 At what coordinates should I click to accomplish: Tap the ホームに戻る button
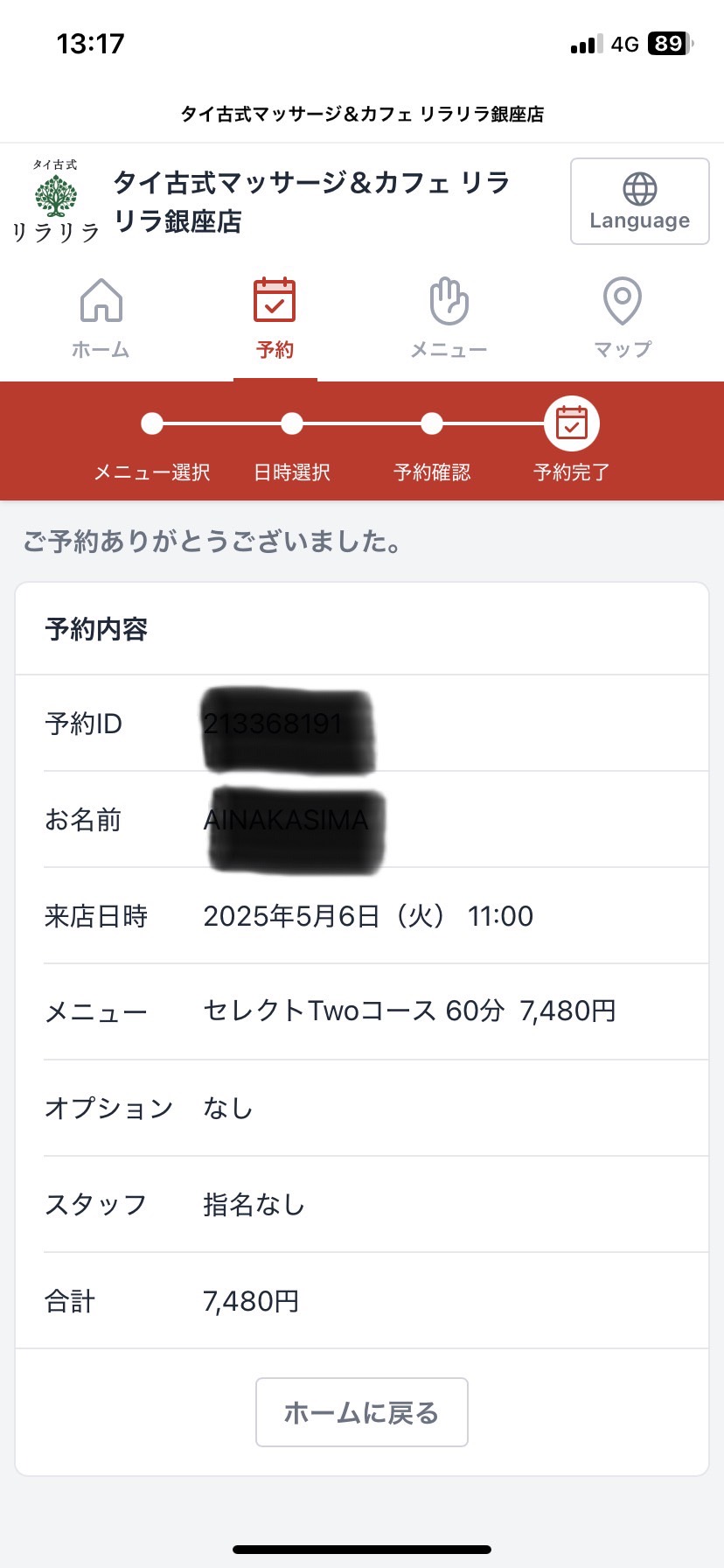click(x=362, y=1412)
